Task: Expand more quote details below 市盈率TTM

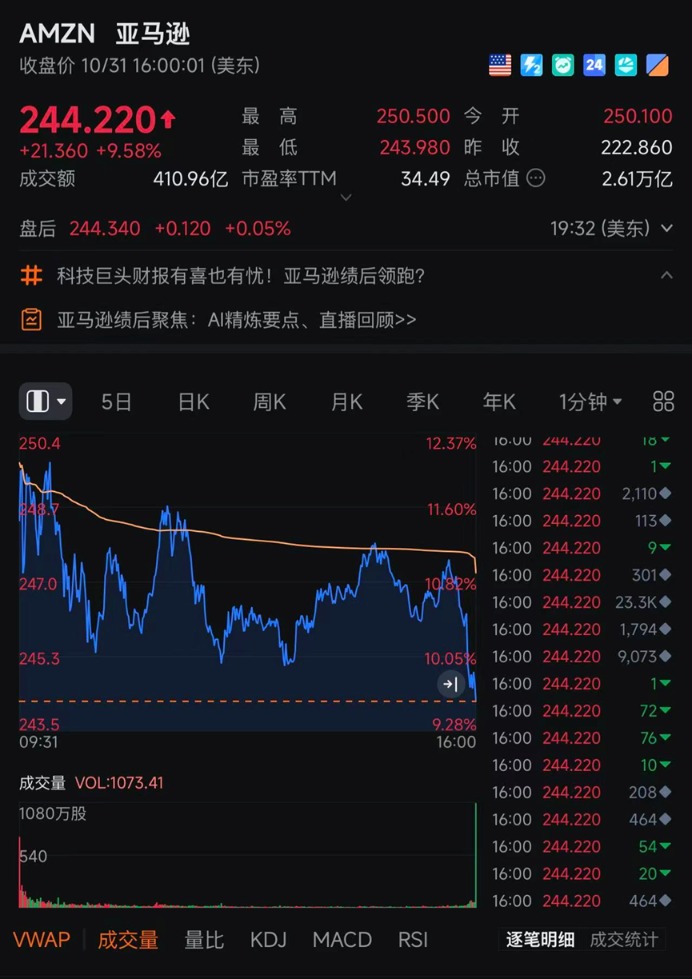Action: (x=347, y=198)
